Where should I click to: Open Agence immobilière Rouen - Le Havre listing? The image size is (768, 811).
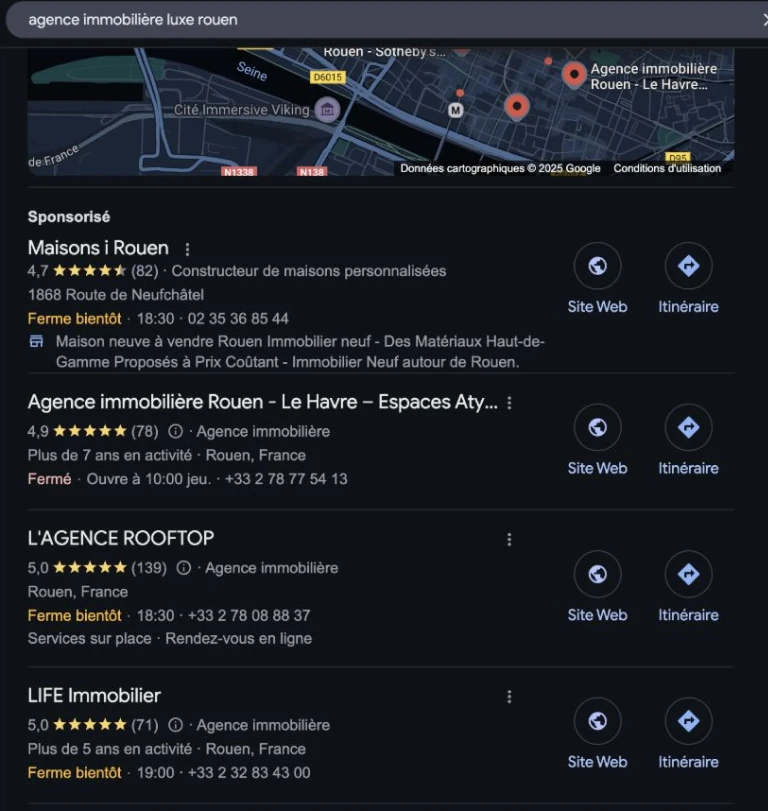coord(262,402)
